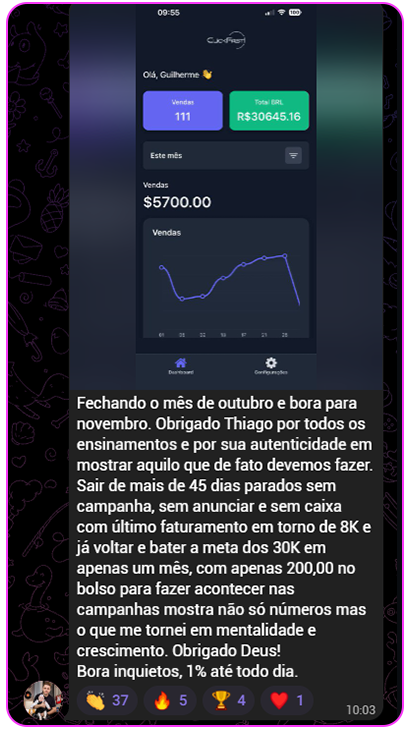React with the trophy emoji showing 4
This screenshot has width=407, height=733.
[228, 700]
